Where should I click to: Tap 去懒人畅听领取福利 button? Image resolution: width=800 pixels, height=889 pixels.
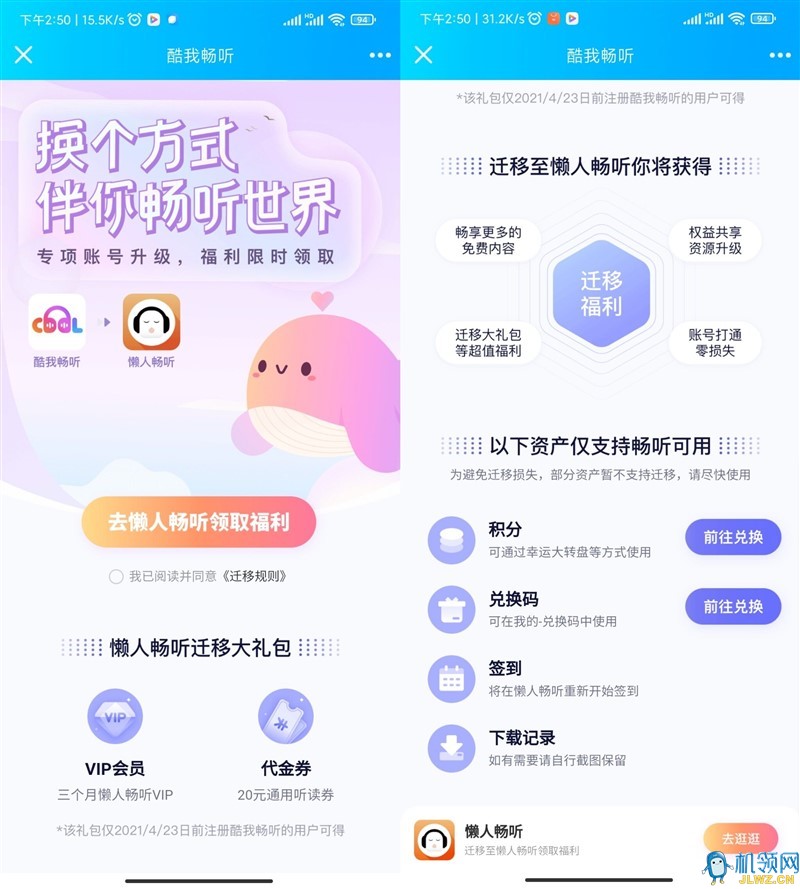click(198, 522)
